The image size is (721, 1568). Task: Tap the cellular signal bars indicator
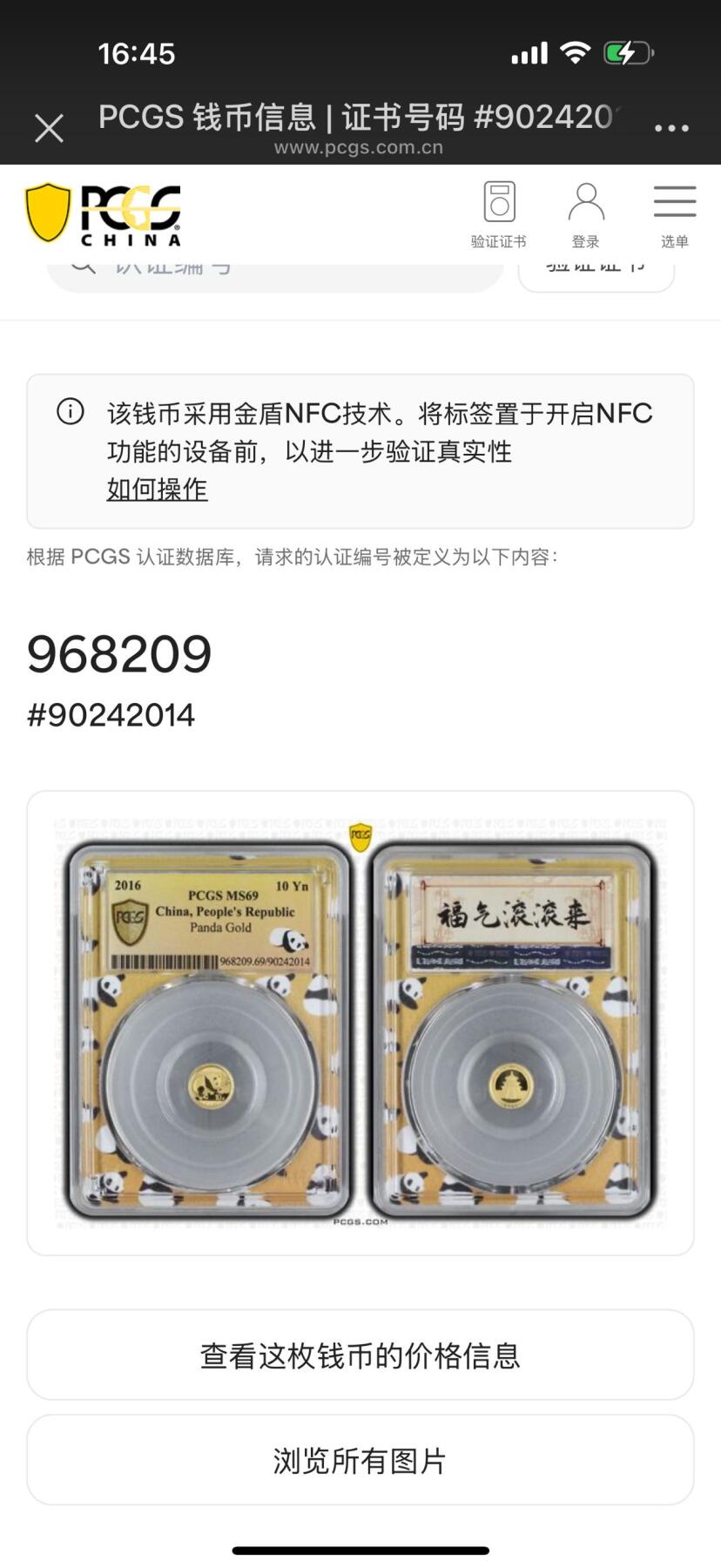click(x=529, y=52)
